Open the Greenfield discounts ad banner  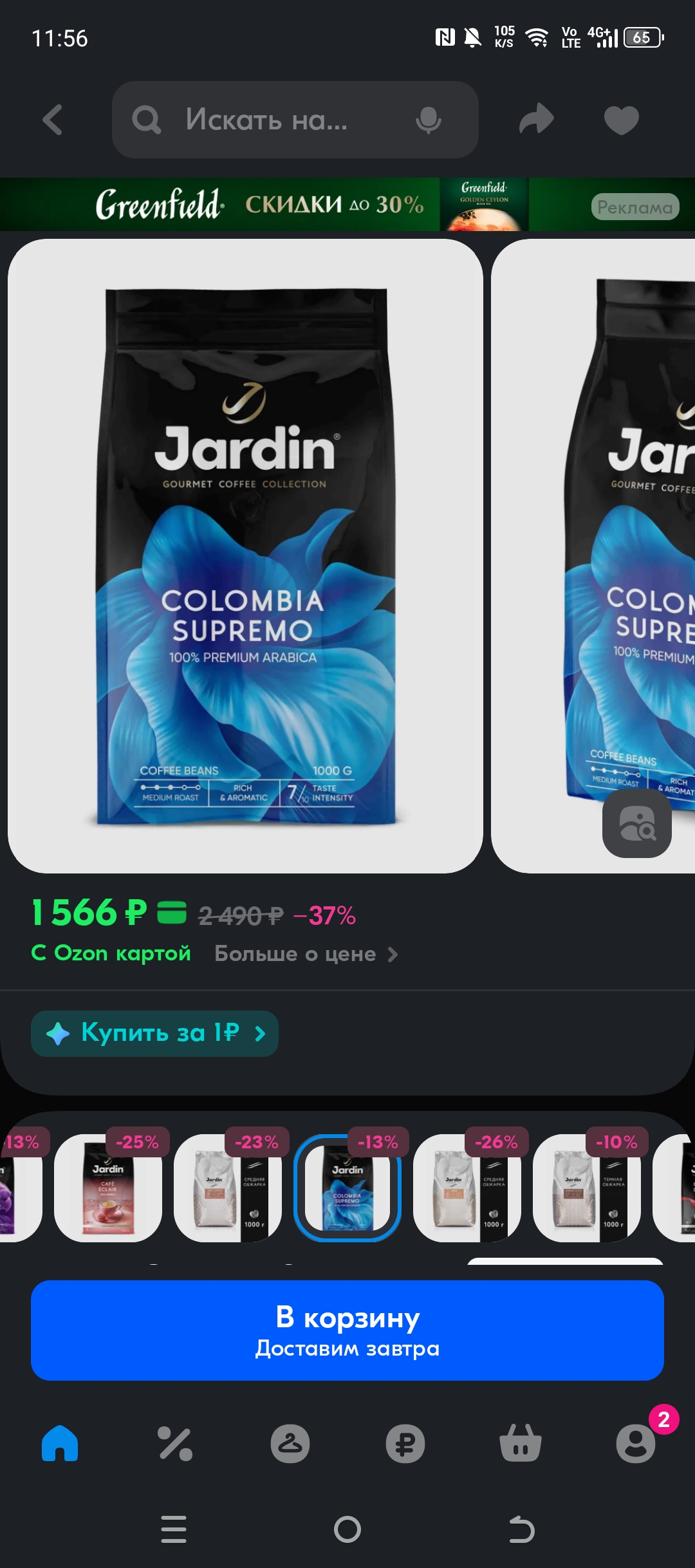coord(347,205)
